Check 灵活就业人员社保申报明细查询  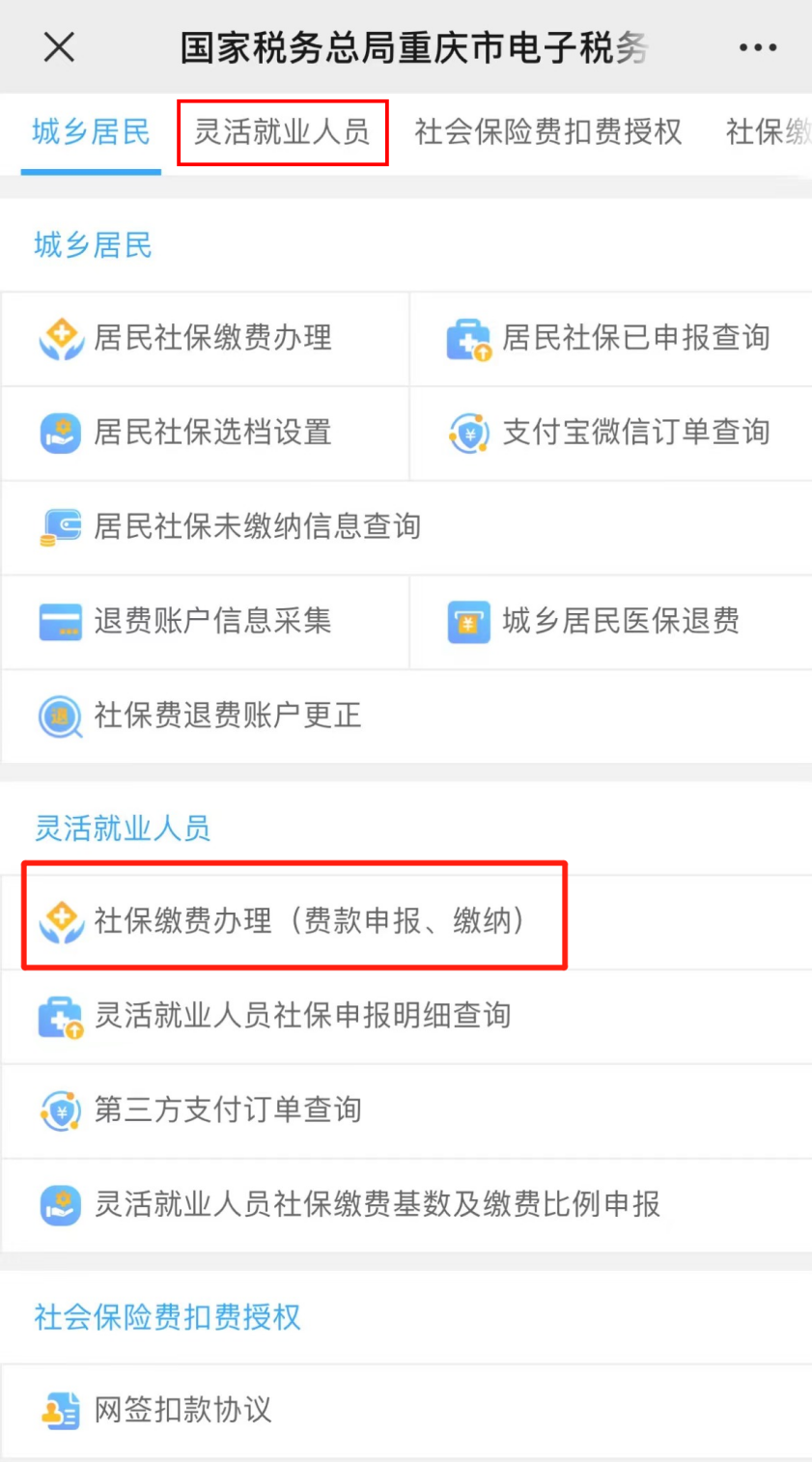(x=301, y=1016)
